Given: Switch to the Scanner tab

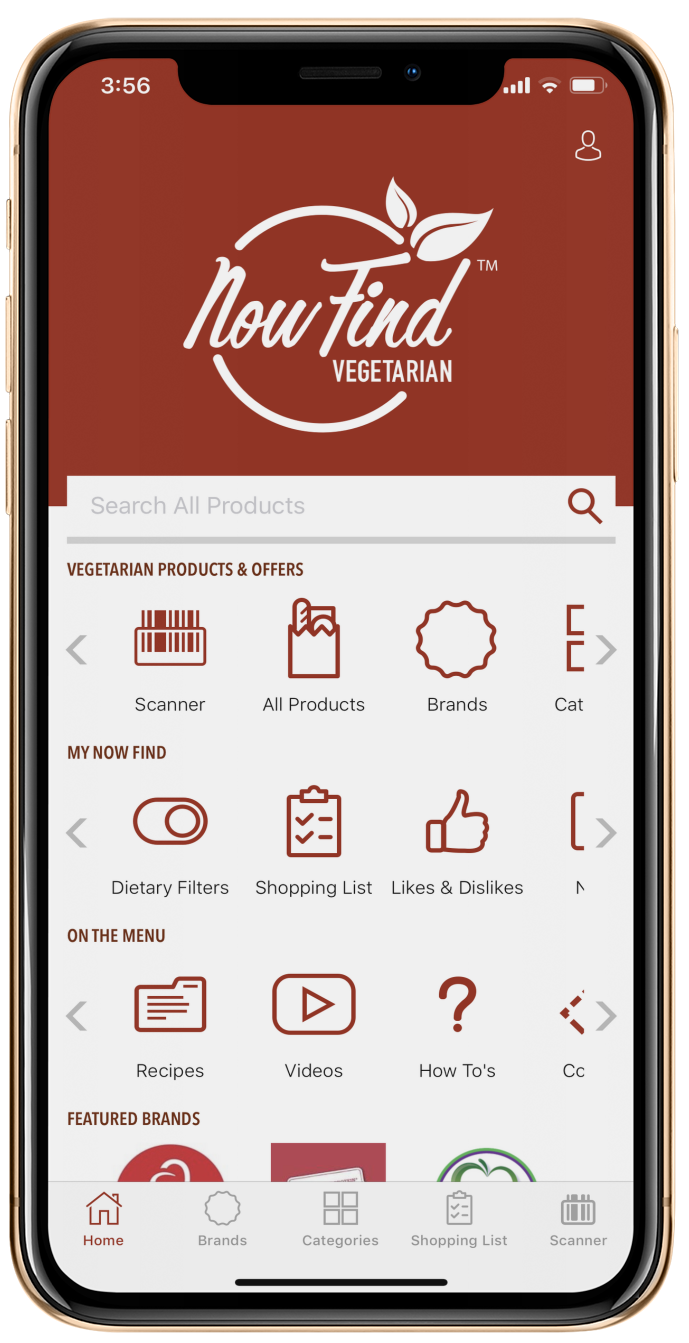Looking at the screenshot, I should 578,1220.
